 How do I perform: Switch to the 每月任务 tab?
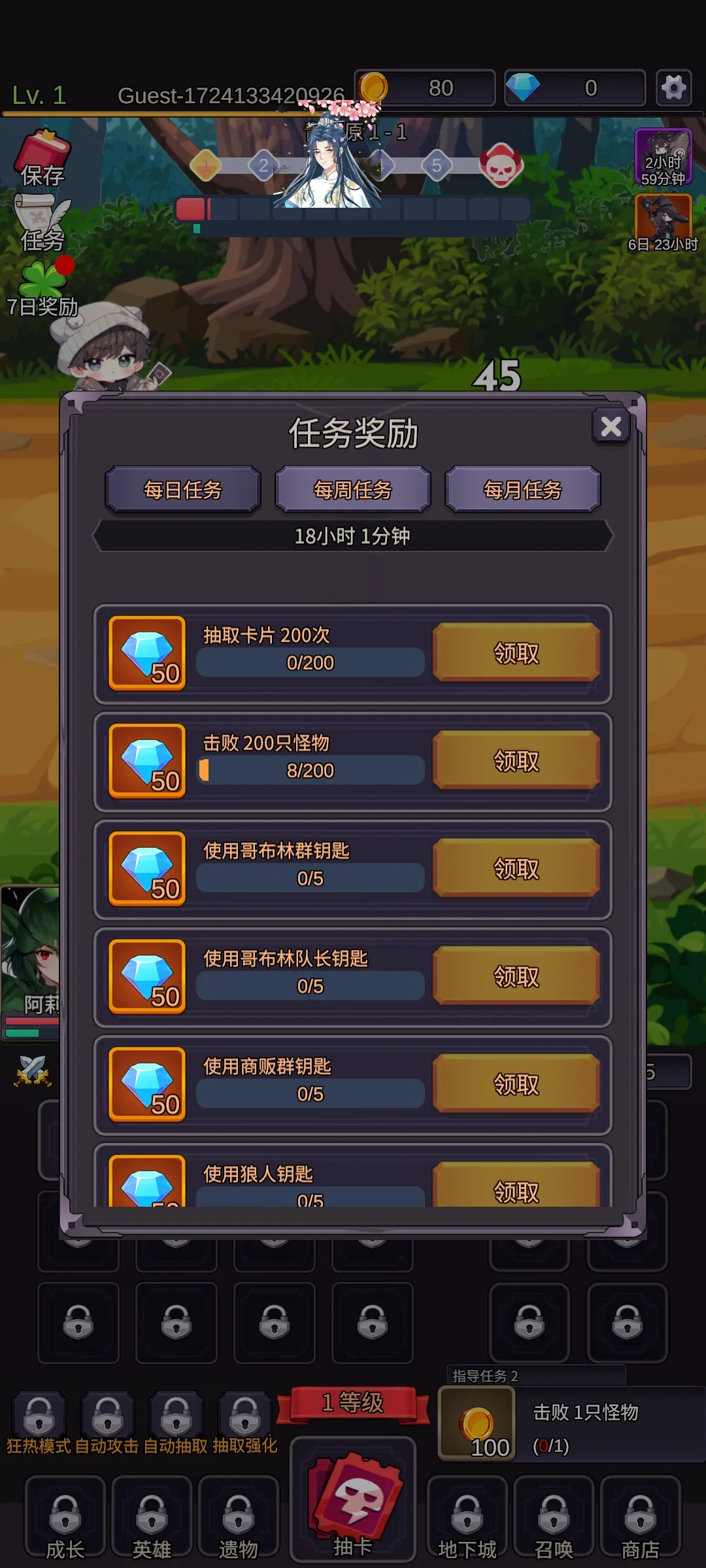523,489
